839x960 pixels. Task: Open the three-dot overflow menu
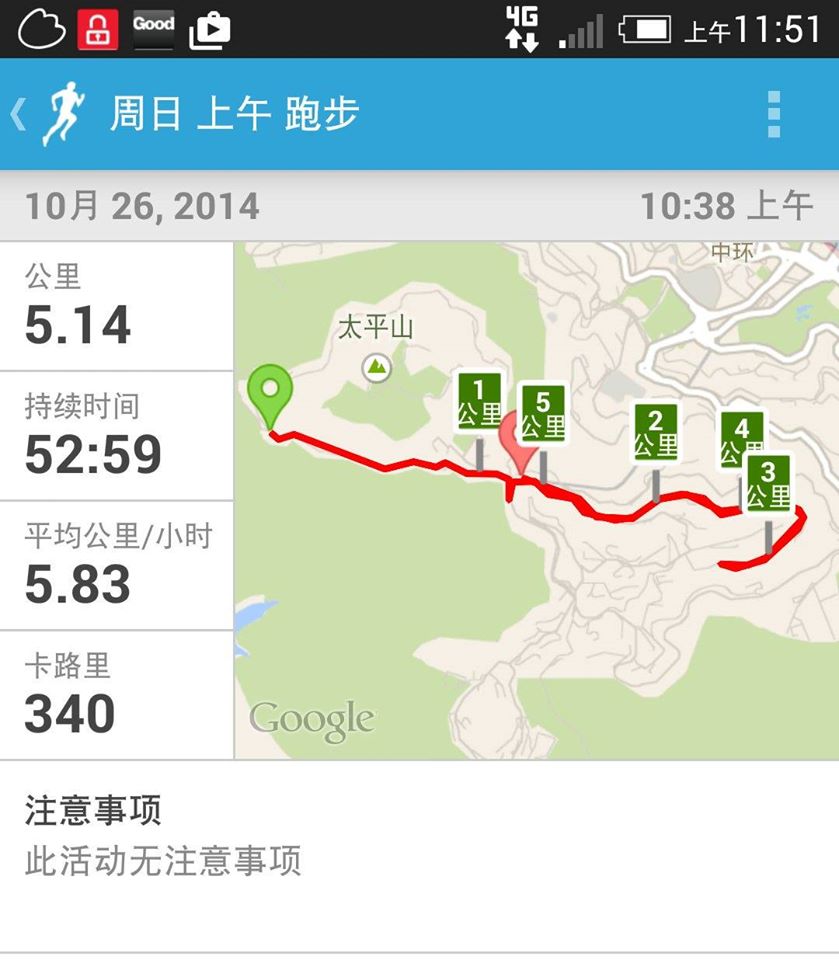click(773, 114)
